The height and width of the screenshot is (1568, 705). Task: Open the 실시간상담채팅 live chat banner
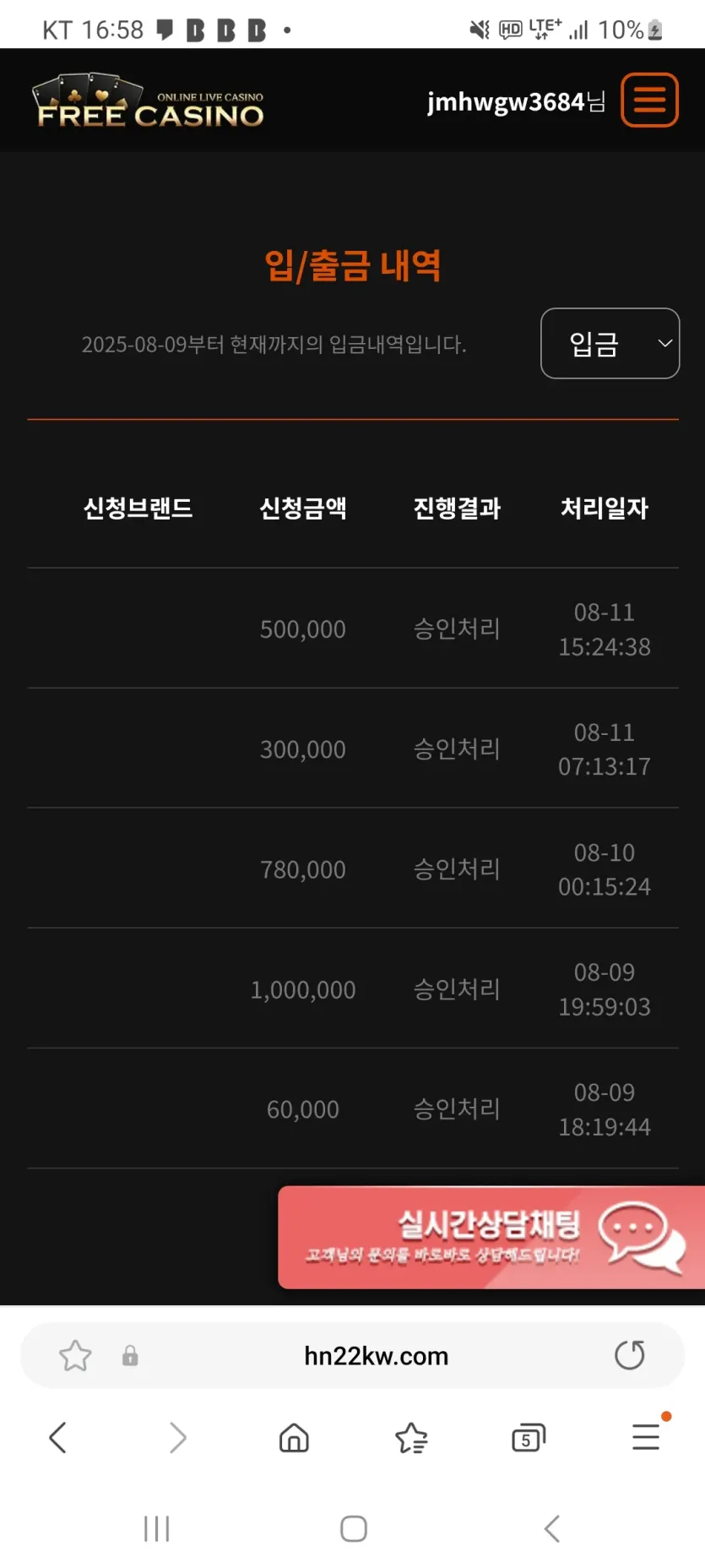click(491, 1237)
